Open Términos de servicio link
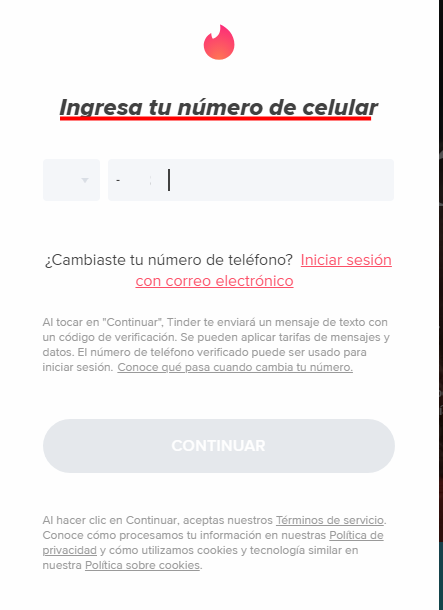The image size is (443, 610). 330,520
